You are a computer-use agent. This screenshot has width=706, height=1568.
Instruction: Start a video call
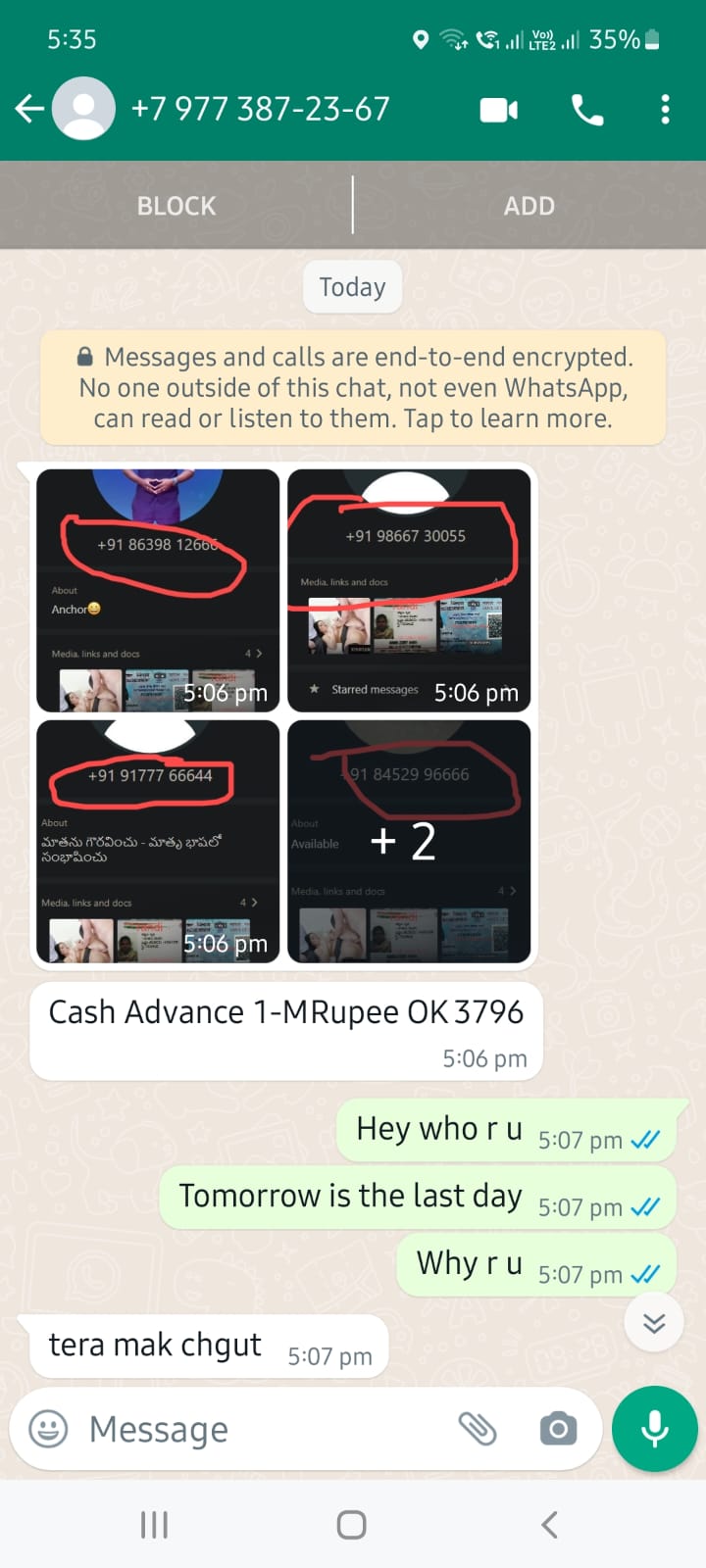tap(498, 110)
